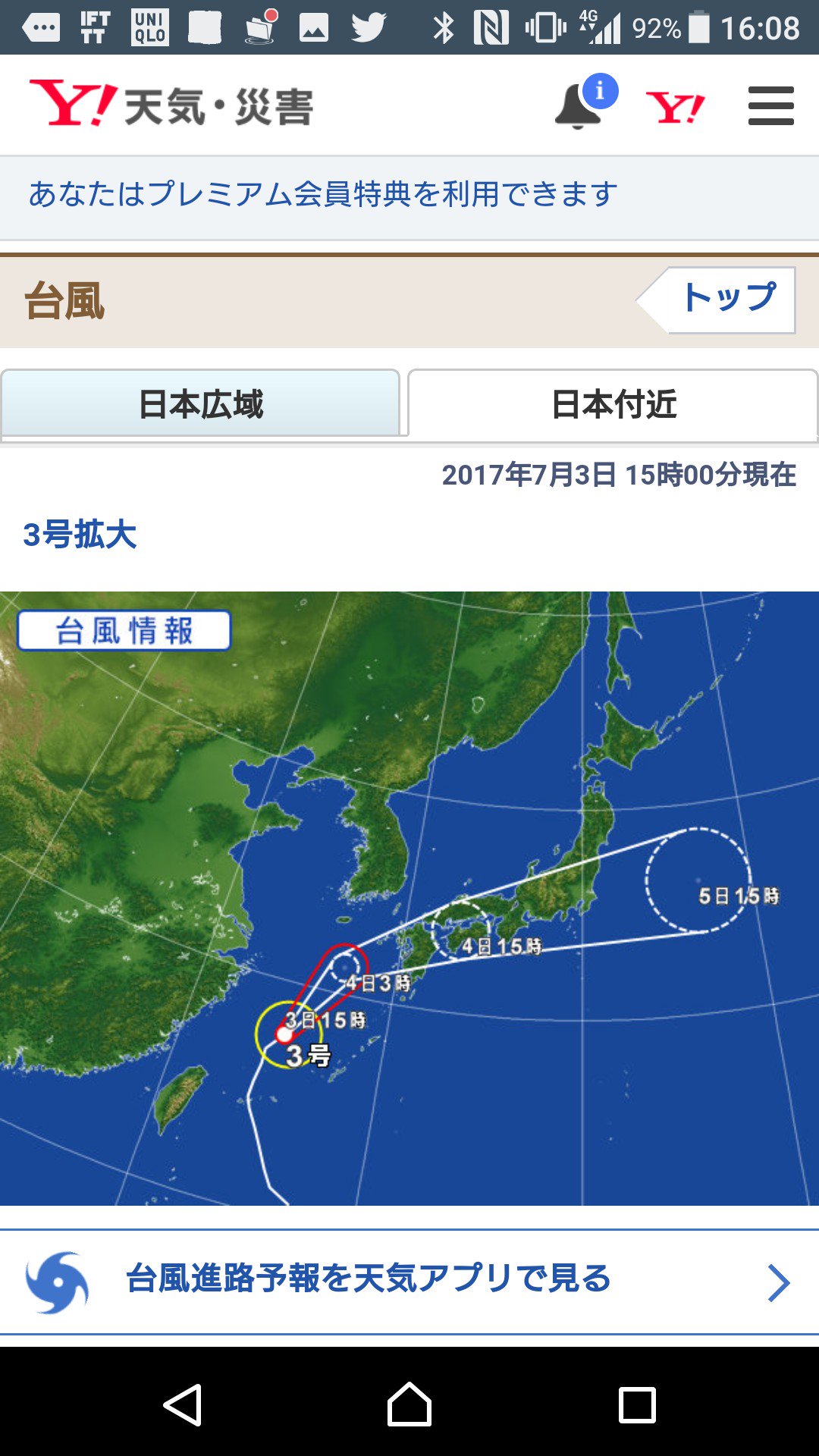Switch to the 日本付近 tab
This screenshot has width=819, height=1456.
(x=613, y=403)
